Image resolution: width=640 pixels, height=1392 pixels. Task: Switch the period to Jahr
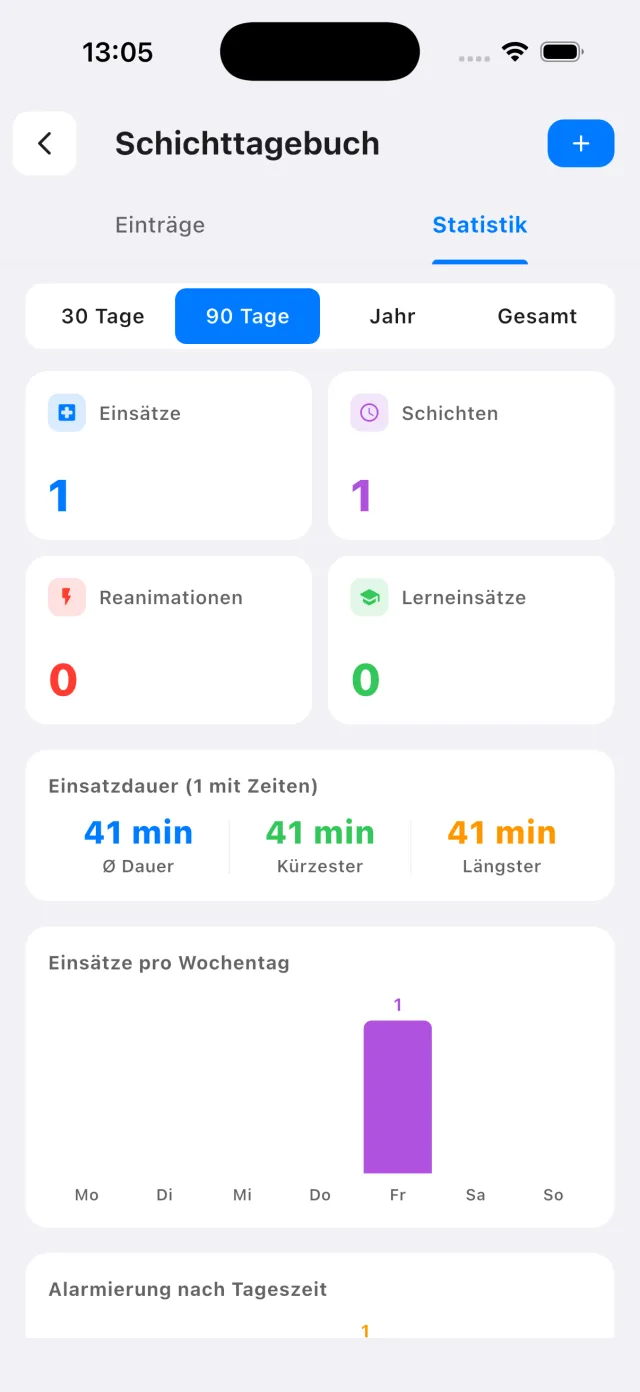[392, 316]
